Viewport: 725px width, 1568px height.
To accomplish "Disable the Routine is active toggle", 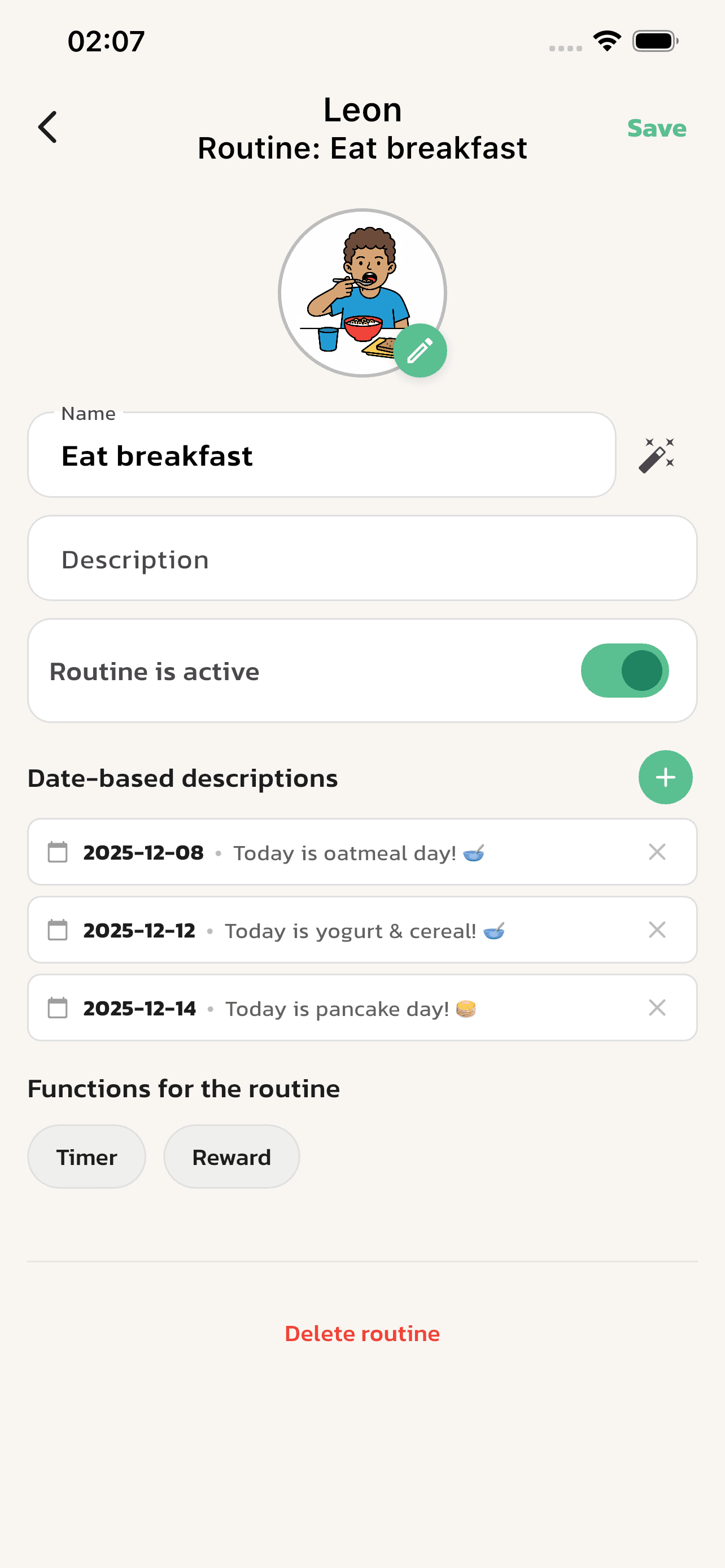I will pos(624,669).
